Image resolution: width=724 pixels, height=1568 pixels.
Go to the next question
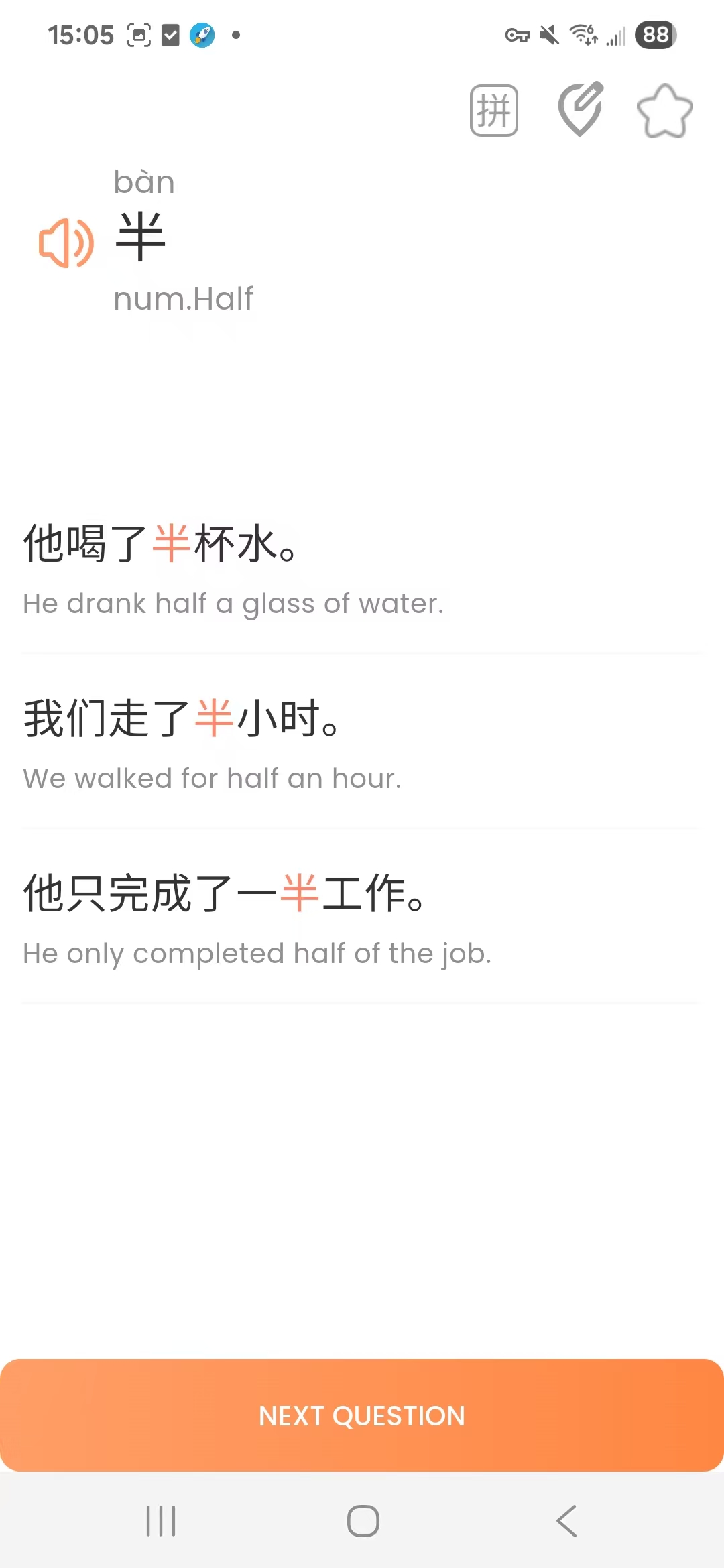pos(362,1415)
